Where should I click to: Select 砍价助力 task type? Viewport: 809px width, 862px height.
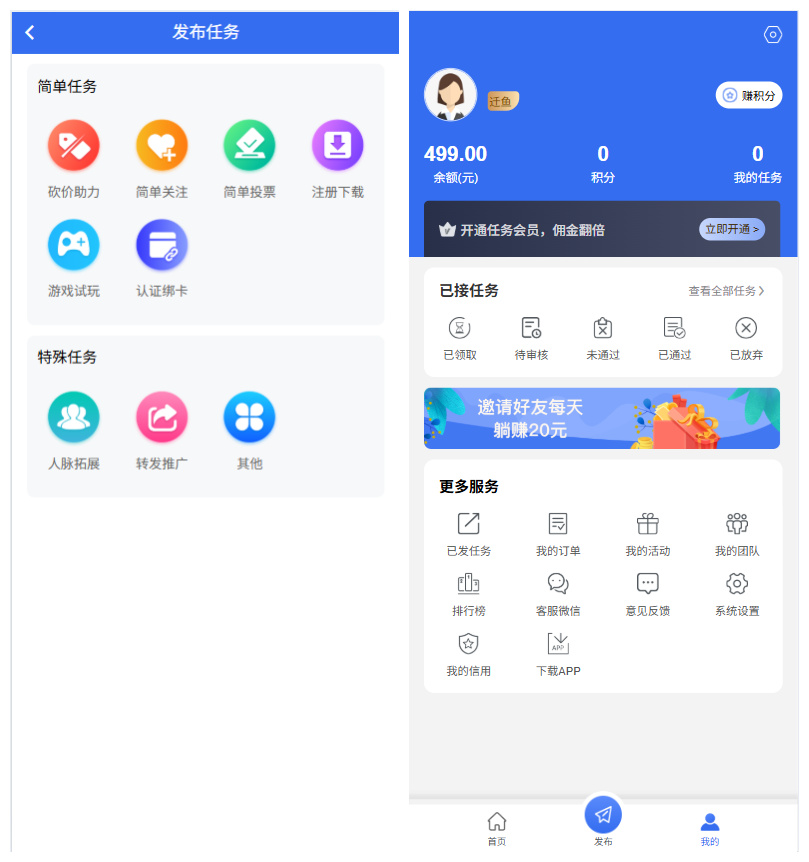[x=74, y=147]
